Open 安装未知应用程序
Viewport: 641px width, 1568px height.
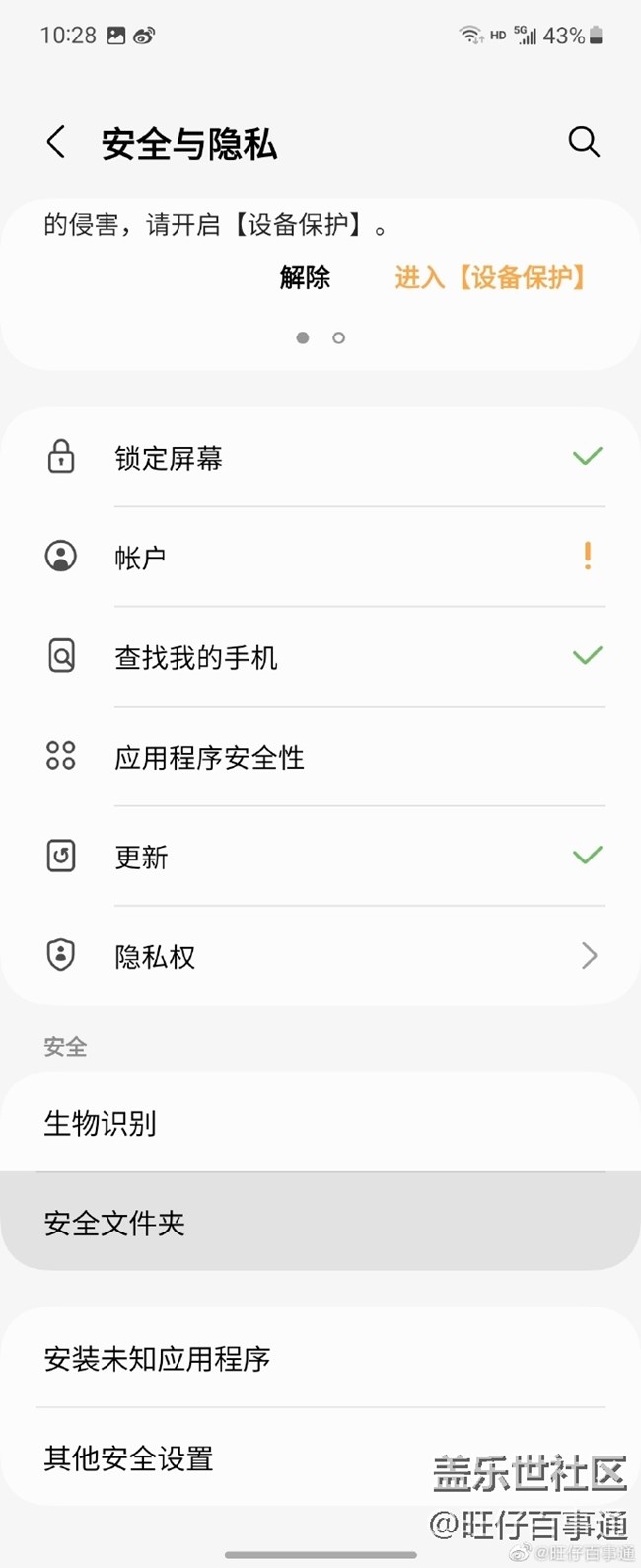[x=320, y=1359]
